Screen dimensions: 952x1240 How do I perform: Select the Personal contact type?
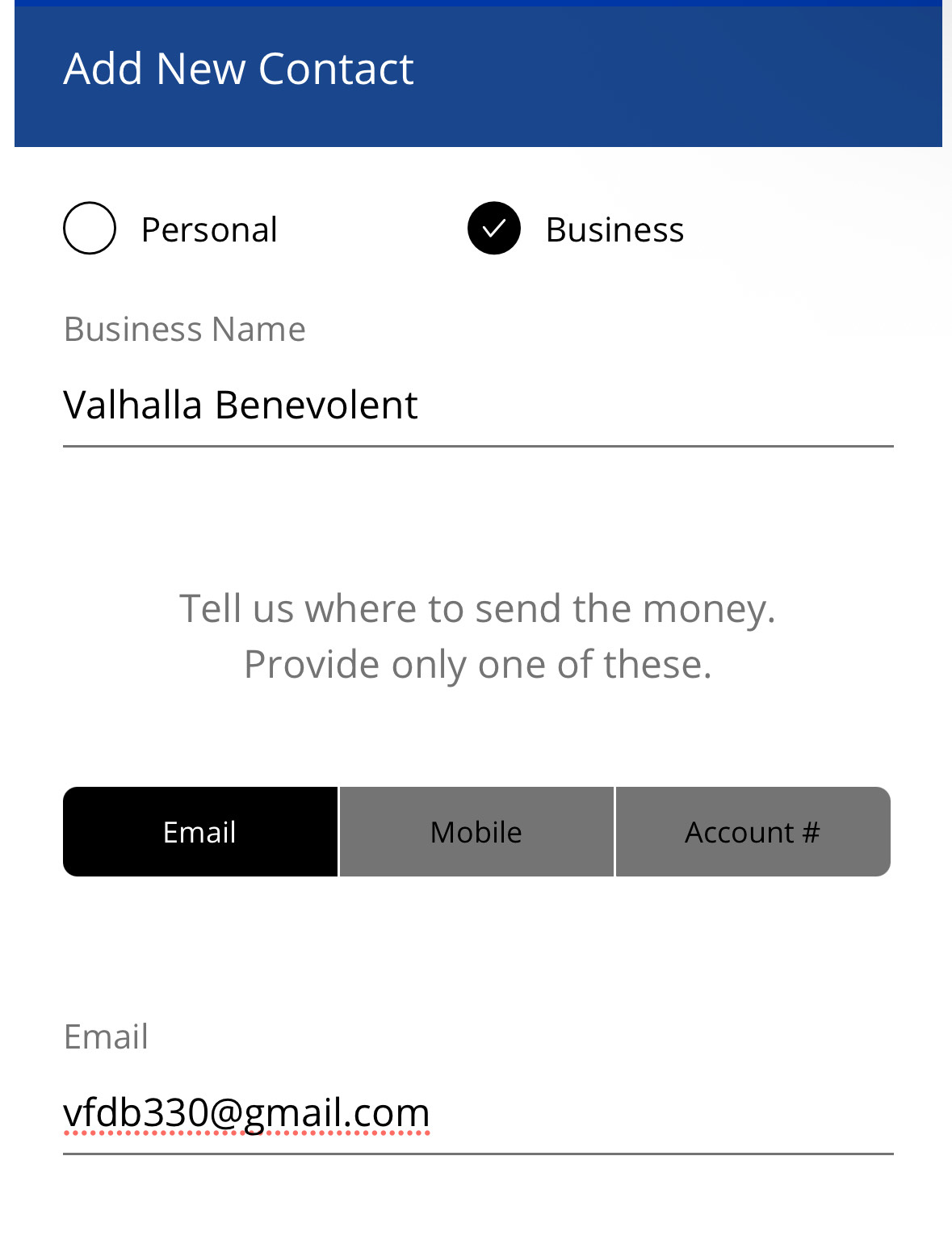90,229
